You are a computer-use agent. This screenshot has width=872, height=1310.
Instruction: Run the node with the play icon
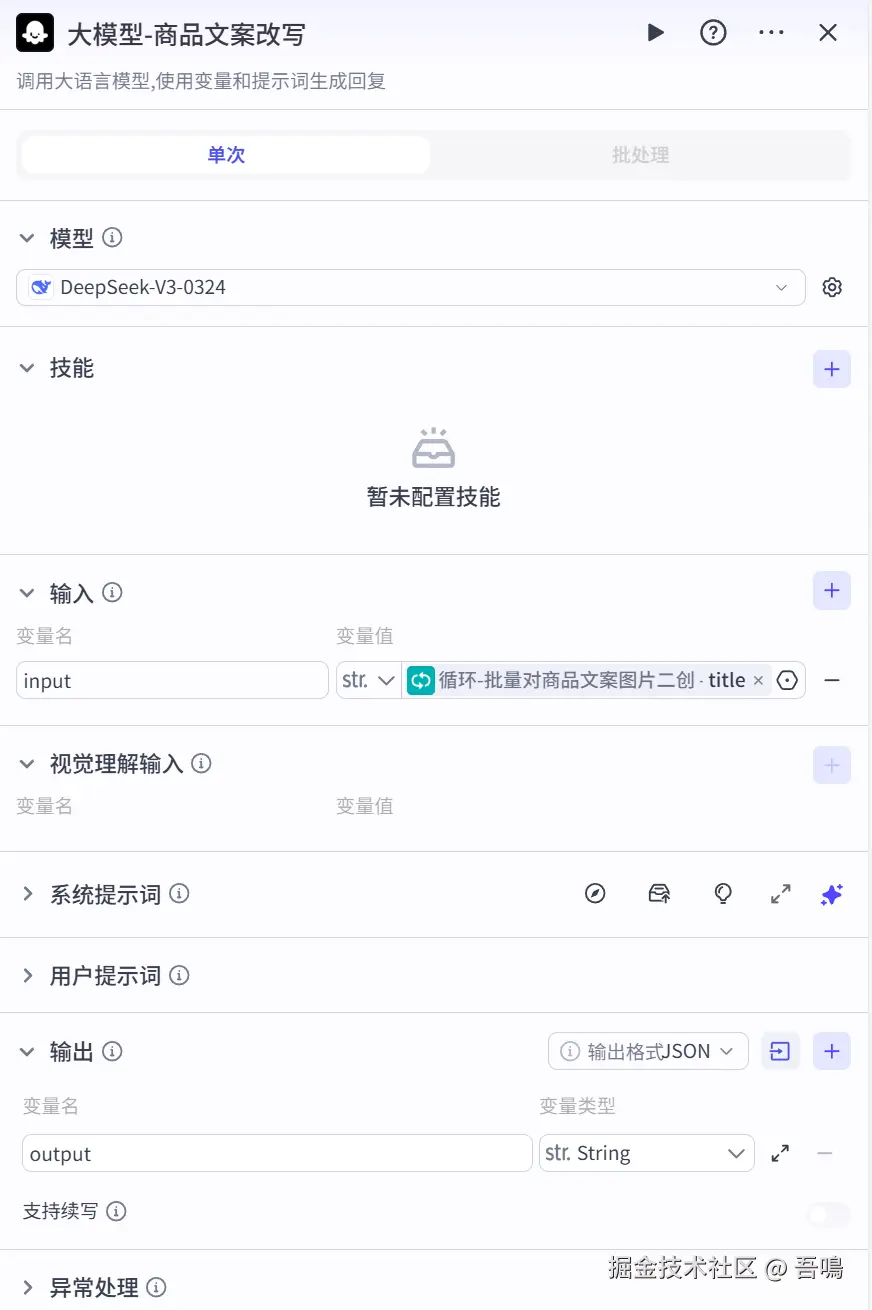click(x=656, y=33)
